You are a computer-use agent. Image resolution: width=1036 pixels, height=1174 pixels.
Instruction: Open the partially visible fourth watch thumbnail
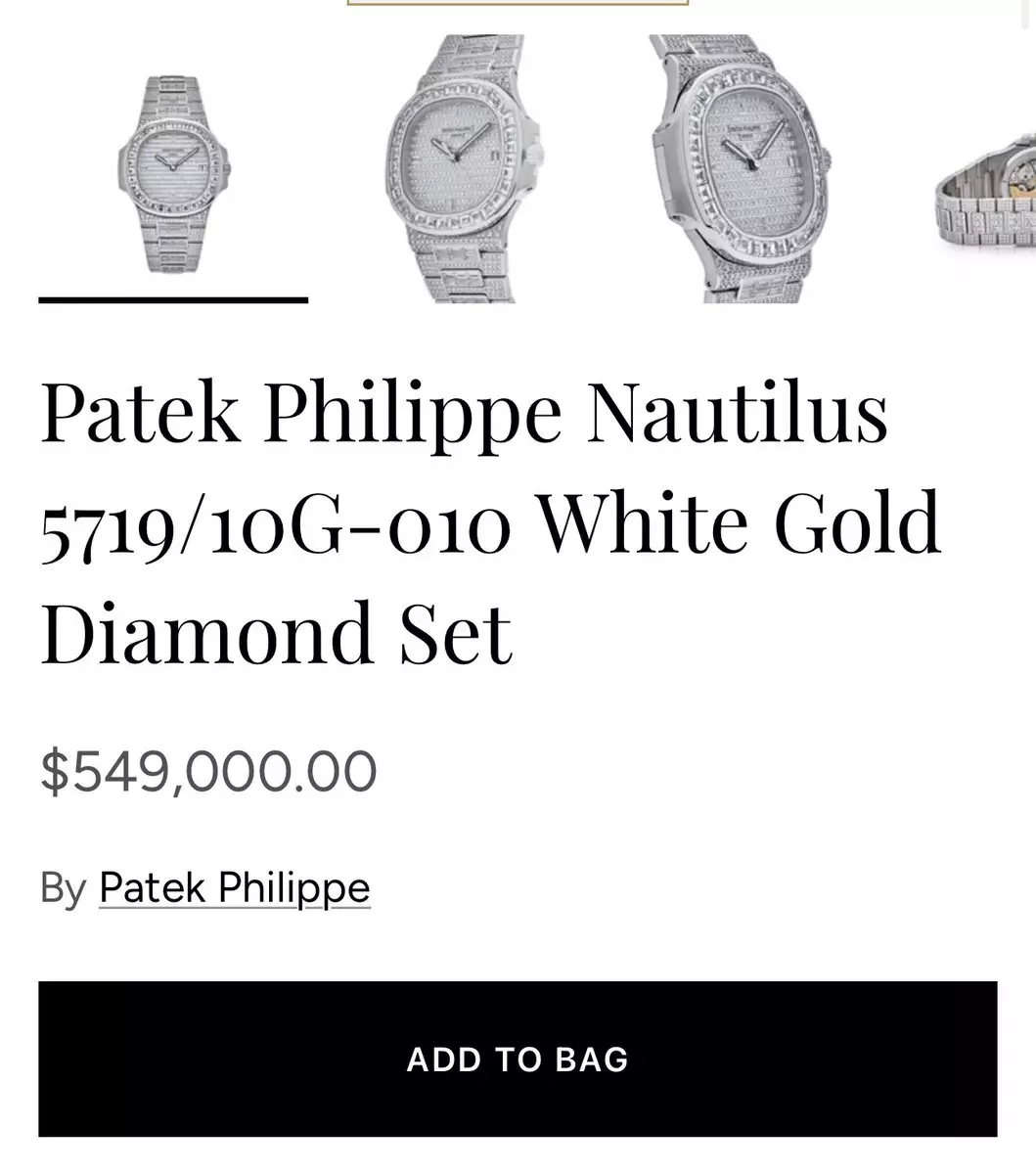(983, 196)
